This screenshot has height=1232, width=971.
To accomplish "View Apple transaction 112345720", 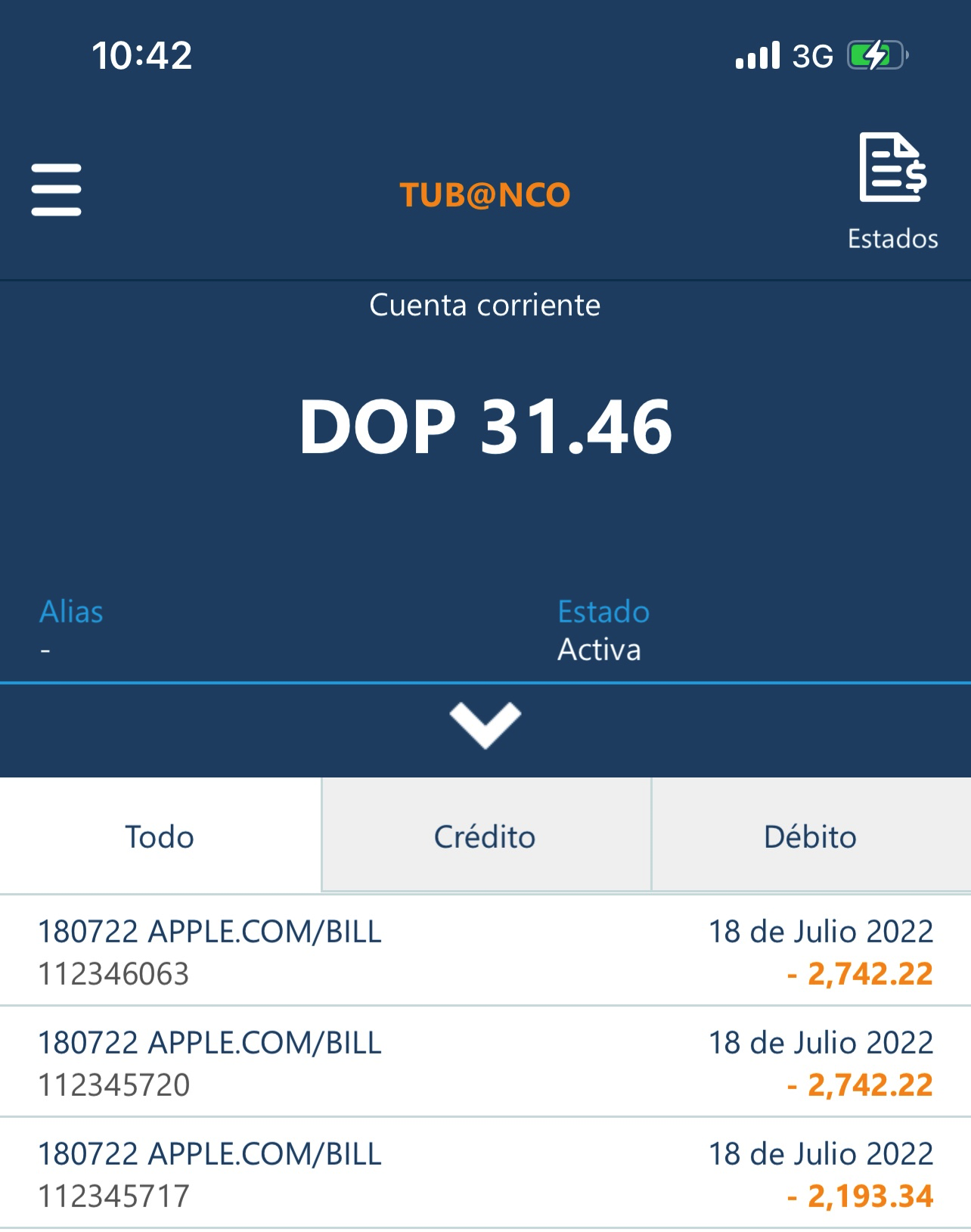I will pos(485,1063).
